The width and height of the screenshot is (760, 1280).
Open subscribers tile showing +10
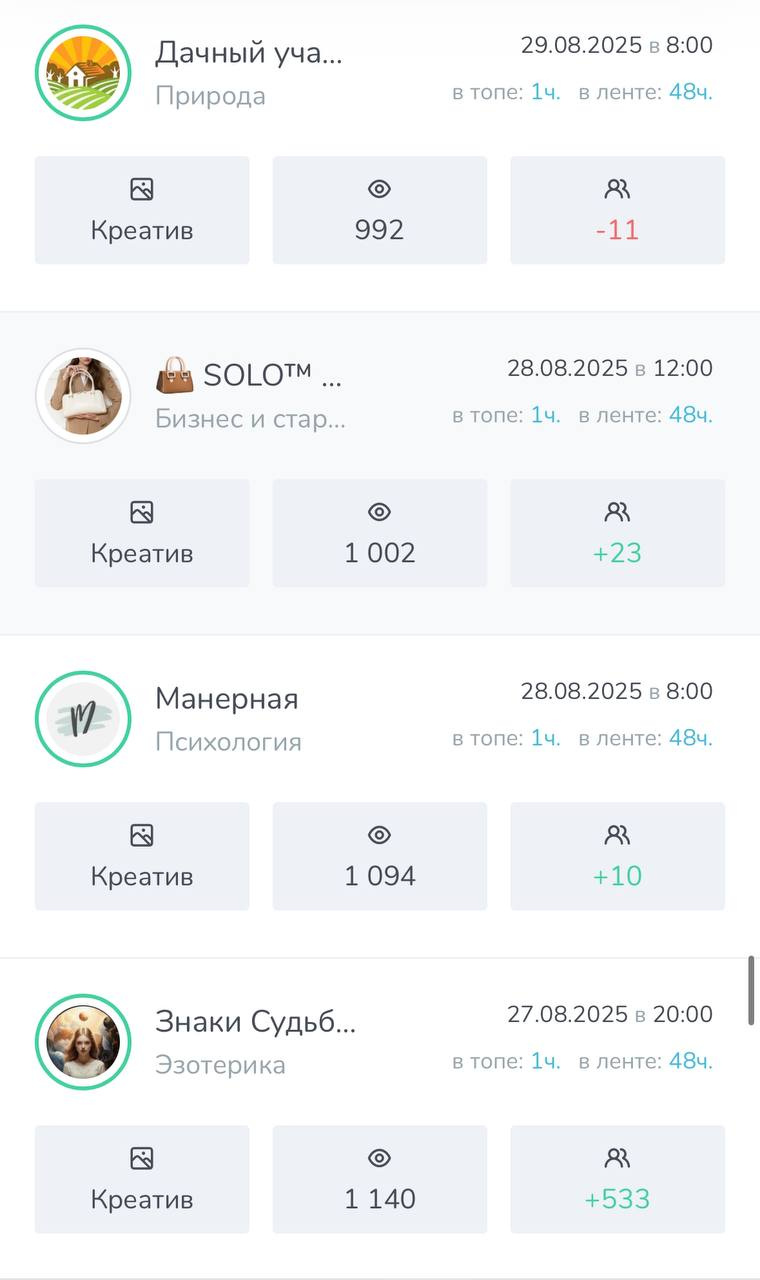(617, 856)
